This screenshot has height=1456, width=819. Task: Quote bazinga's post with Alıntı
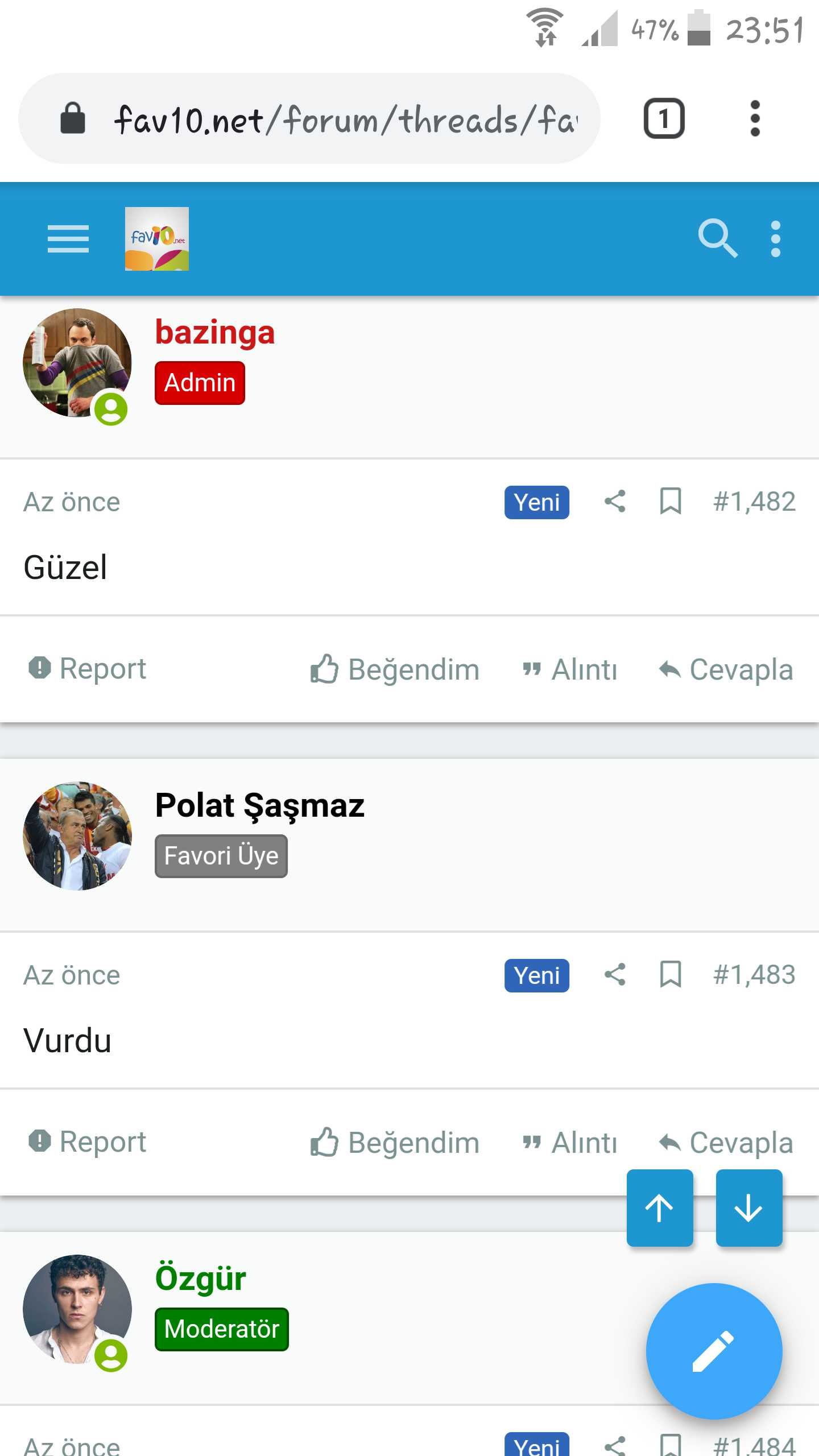pos(570,669)
